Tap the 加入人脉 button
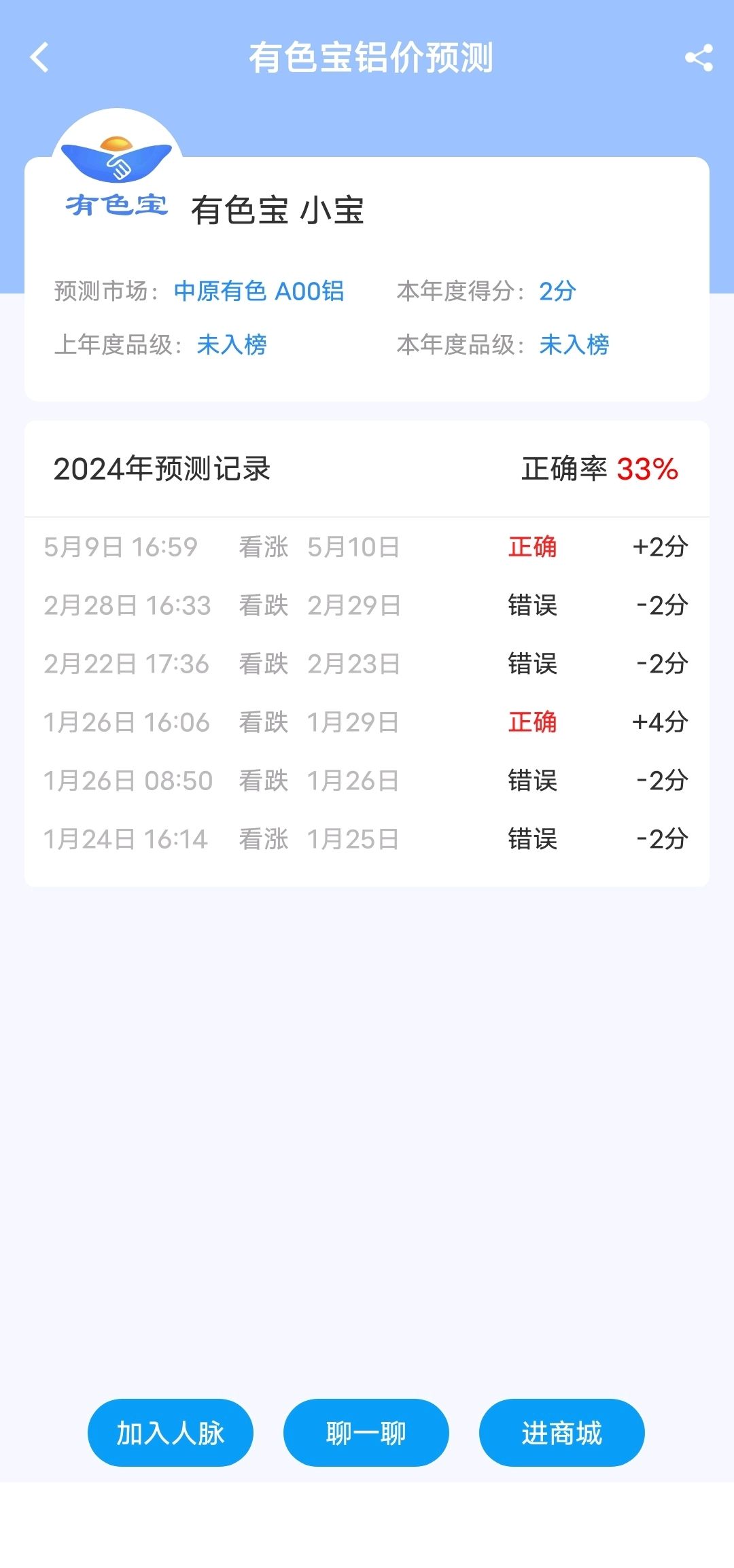The height and width of the screenshot is (1568, 734). pos(171,1432)
